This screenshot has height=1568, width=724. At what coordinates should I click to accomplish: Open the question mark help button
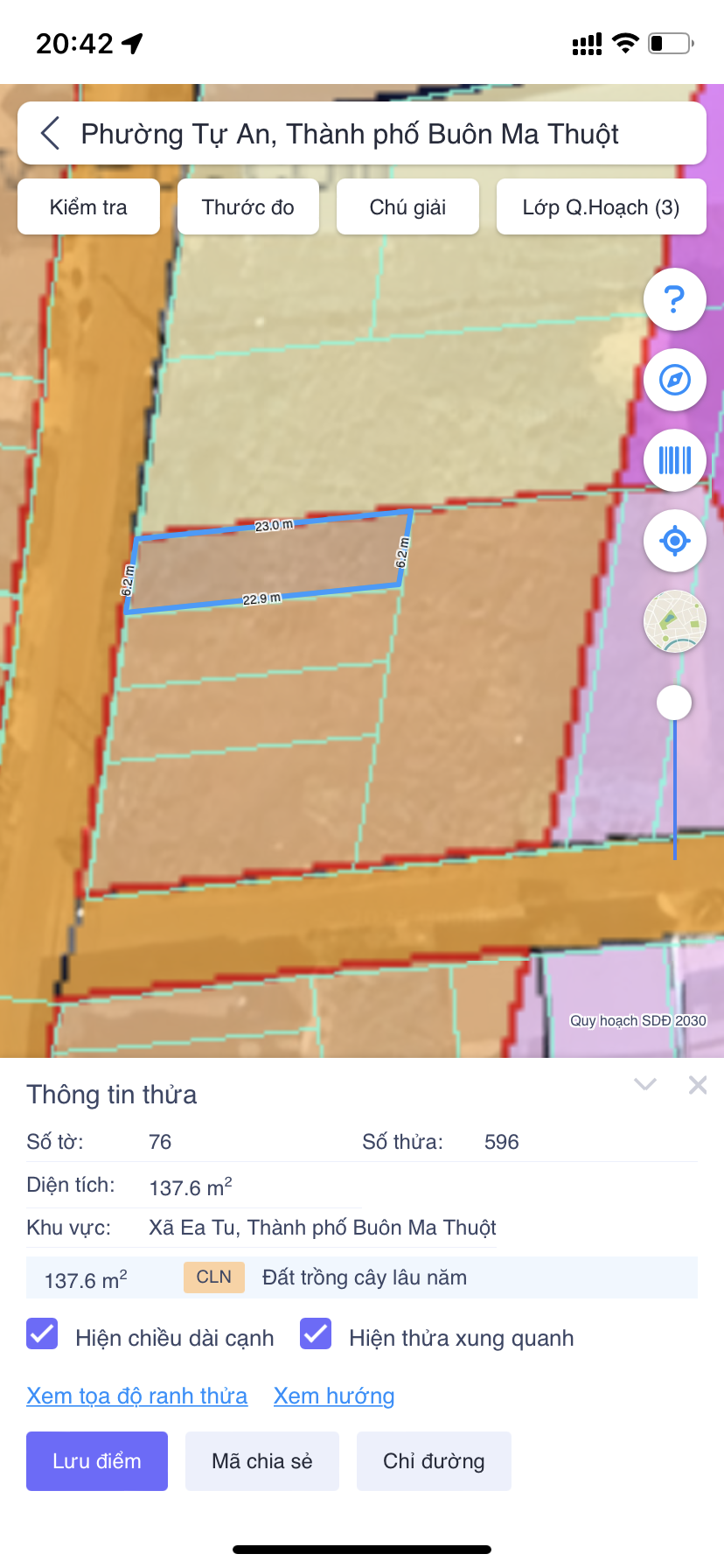pos(674,300)
